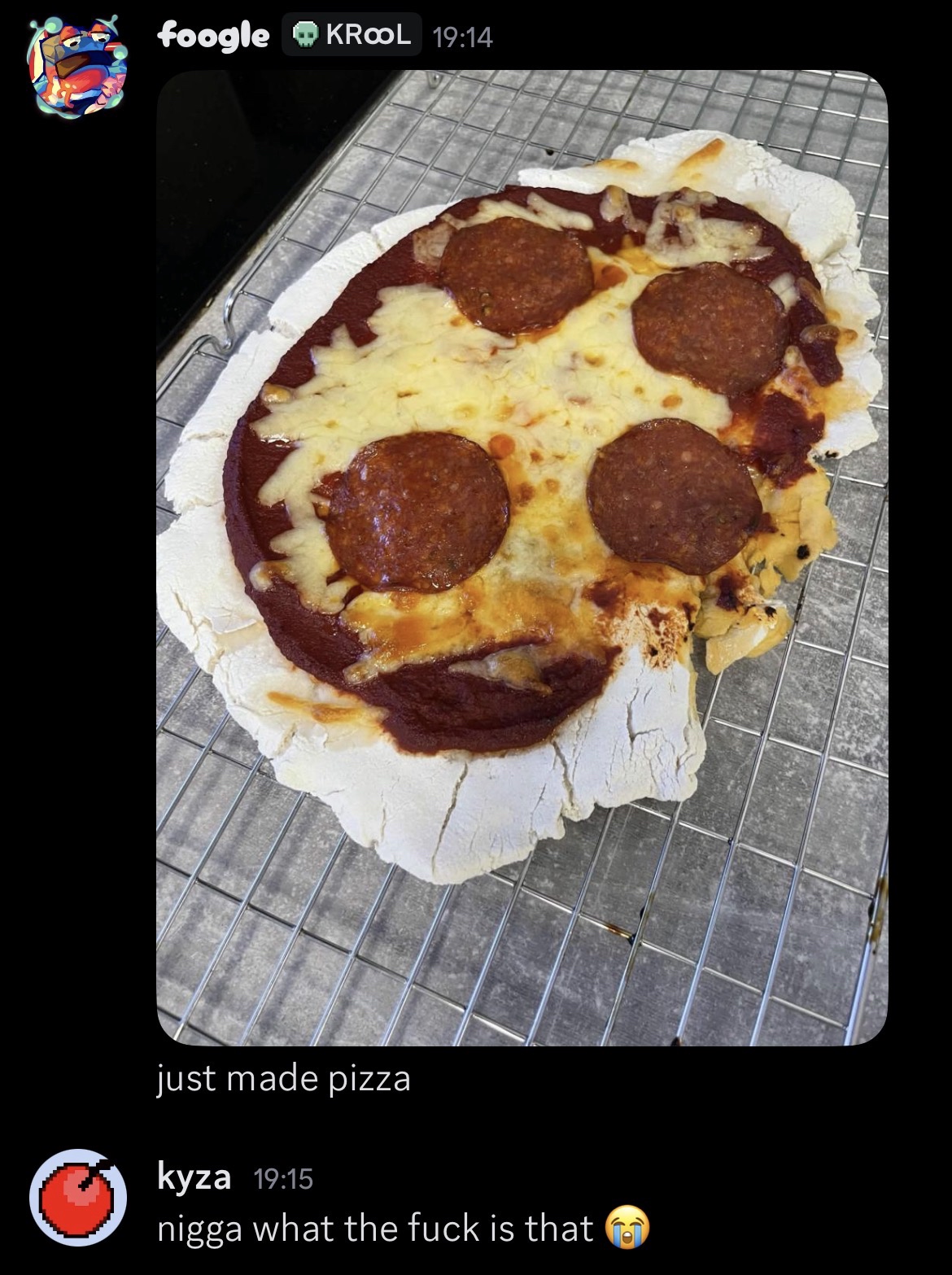
Task: View kyza's profile avatar
Action: [x=78, y=1197]
